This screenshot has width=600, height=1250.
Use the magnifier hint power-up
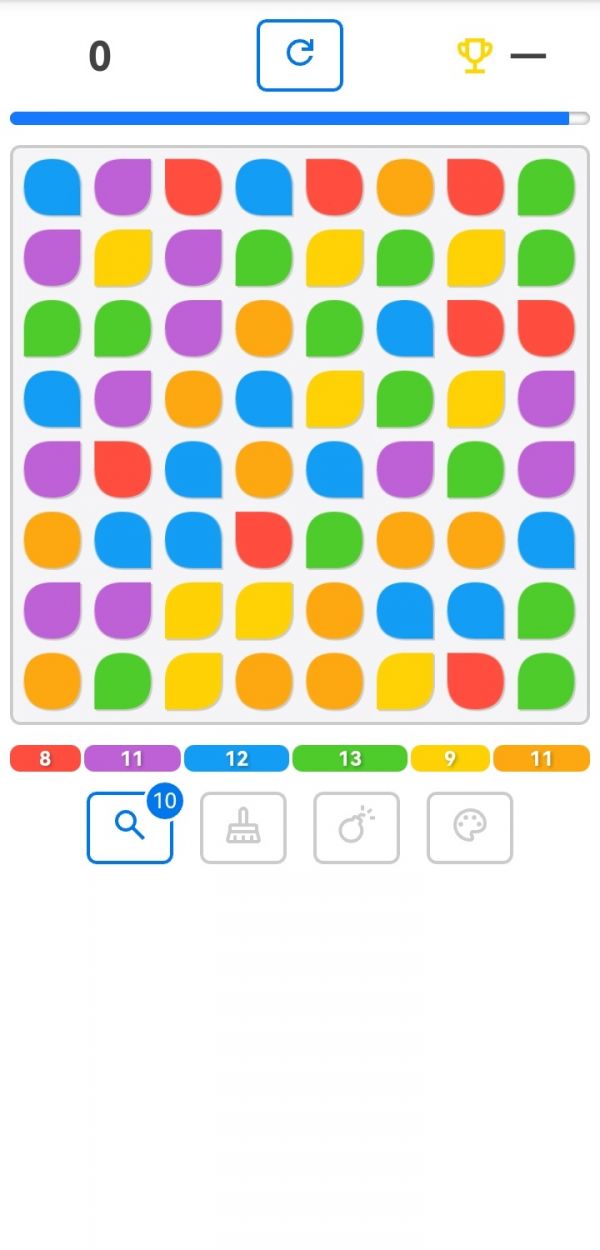pos(130,827)
